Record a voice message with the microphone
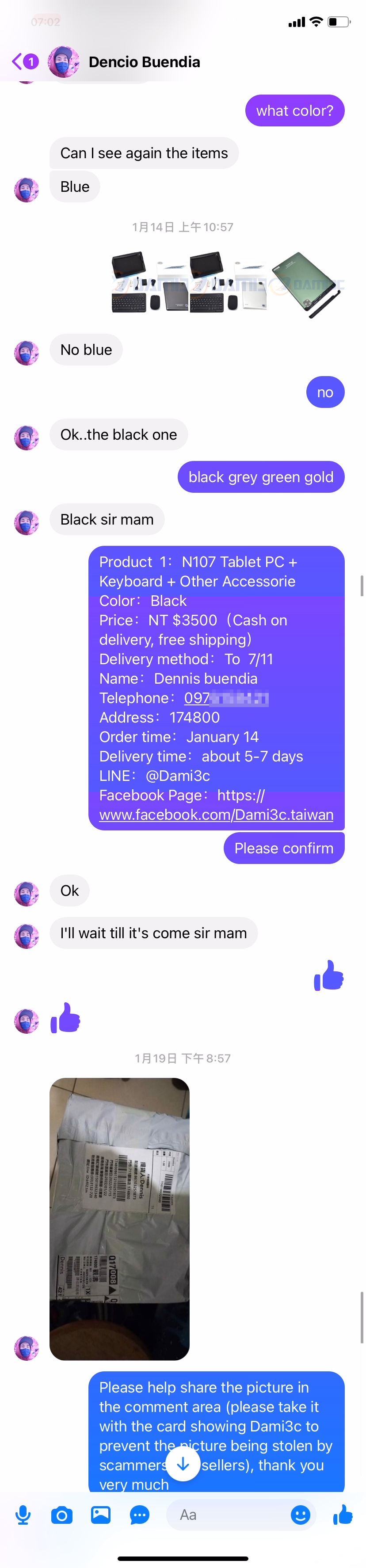This screenshot has width=366, height=1568. coord(23,1515)
